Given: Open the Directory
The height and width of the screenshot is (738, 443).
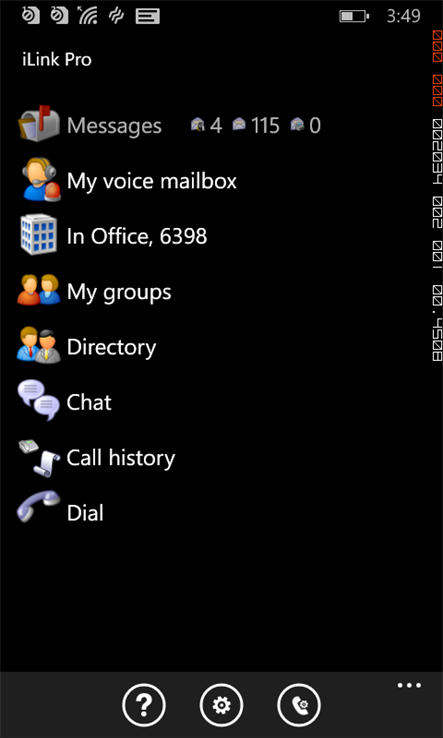Looking at the screenshot, I should 87,347.
